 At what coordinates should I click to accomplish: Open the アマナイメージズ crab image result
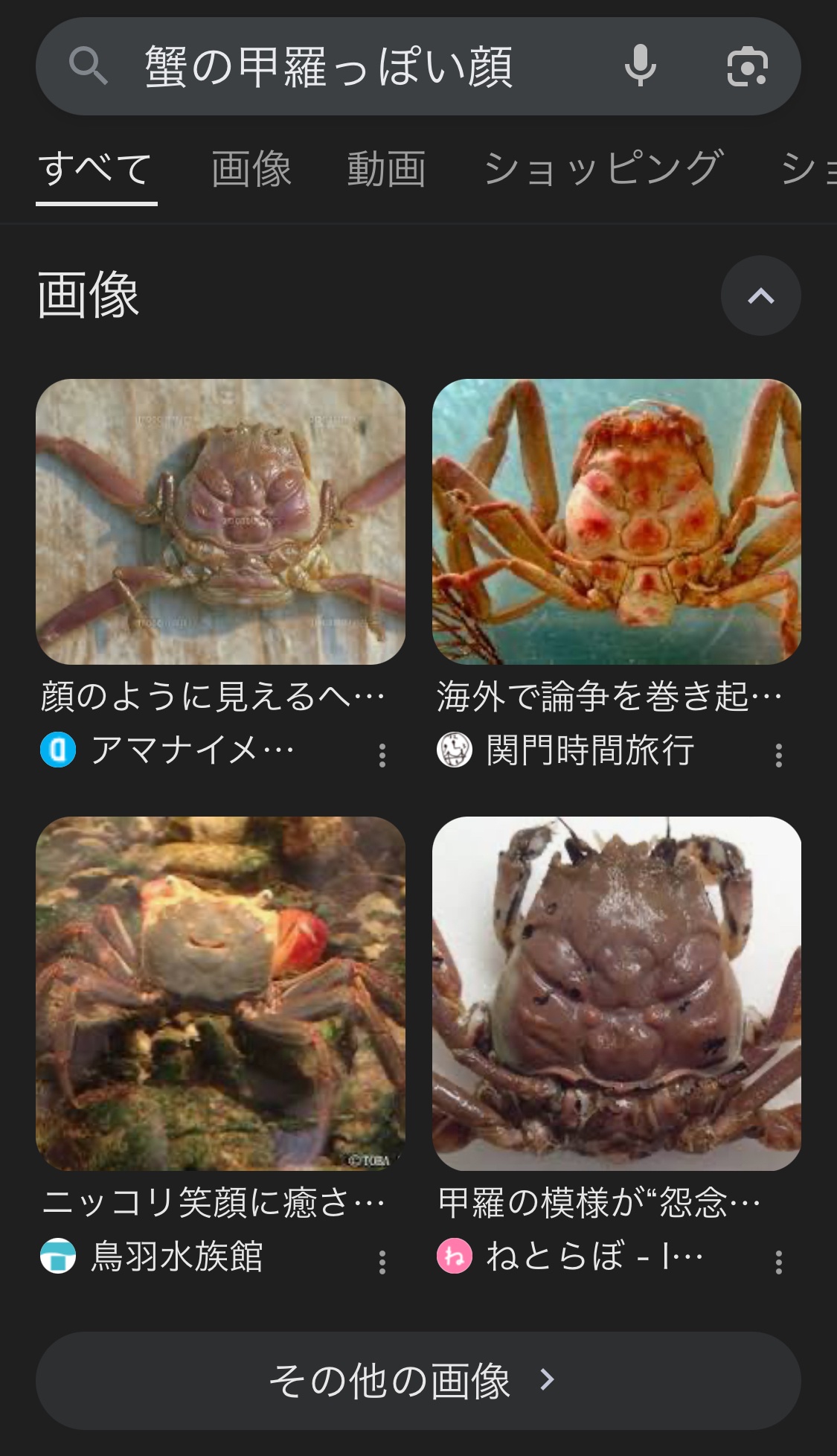220,522
